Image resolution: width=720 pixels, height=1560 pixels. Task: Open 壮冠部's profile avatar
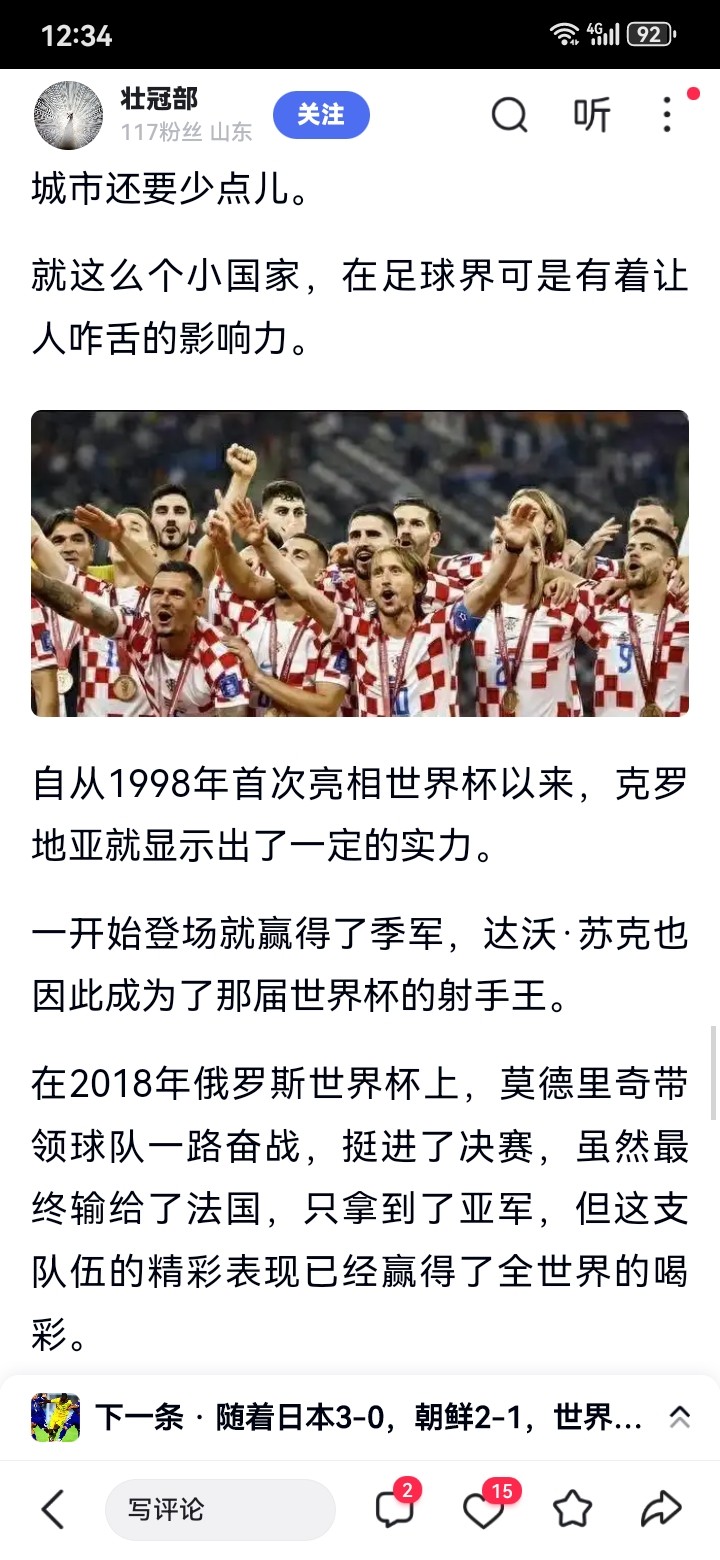click(68, 116)
